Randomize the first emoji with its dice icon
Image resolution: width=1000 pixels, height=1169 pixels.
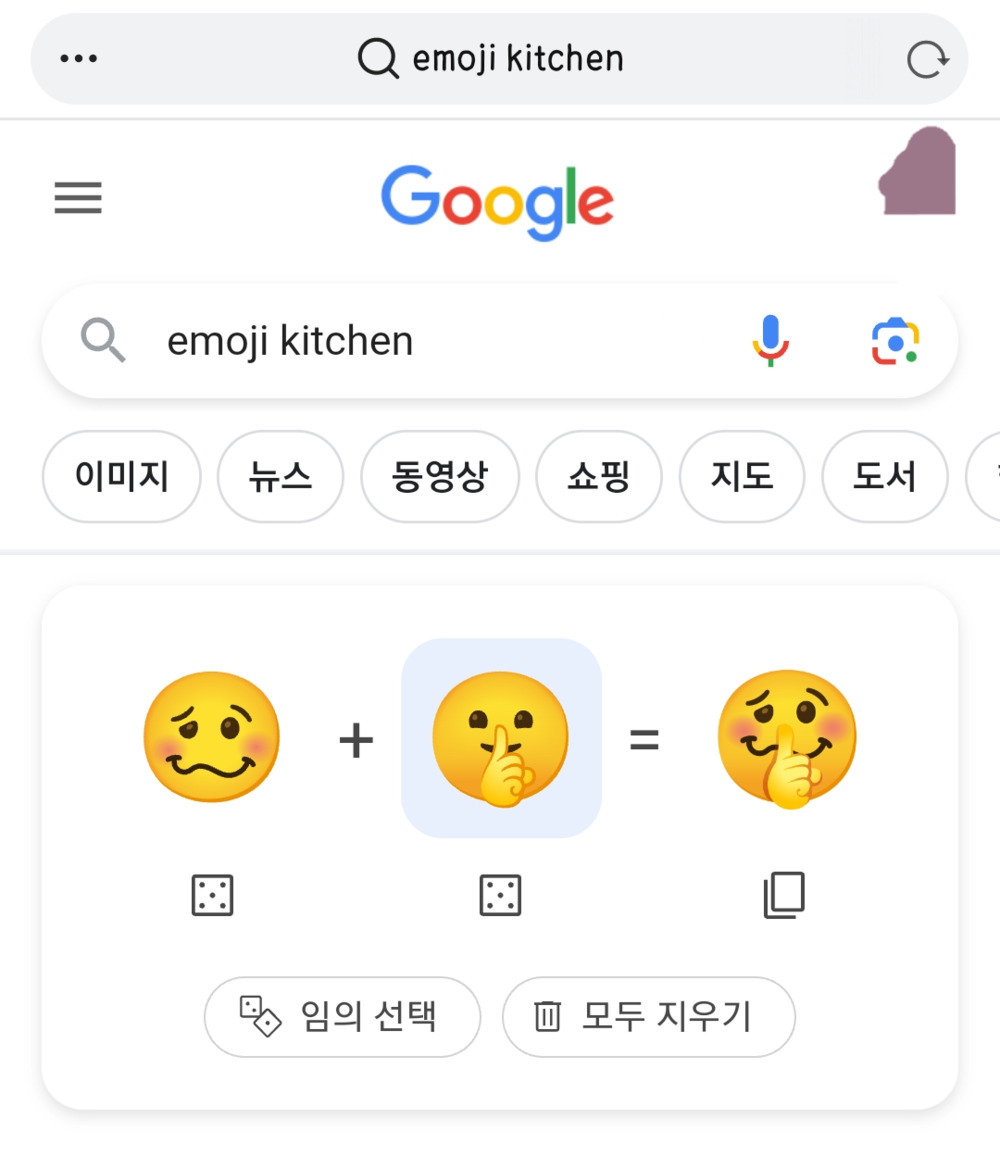211,895
